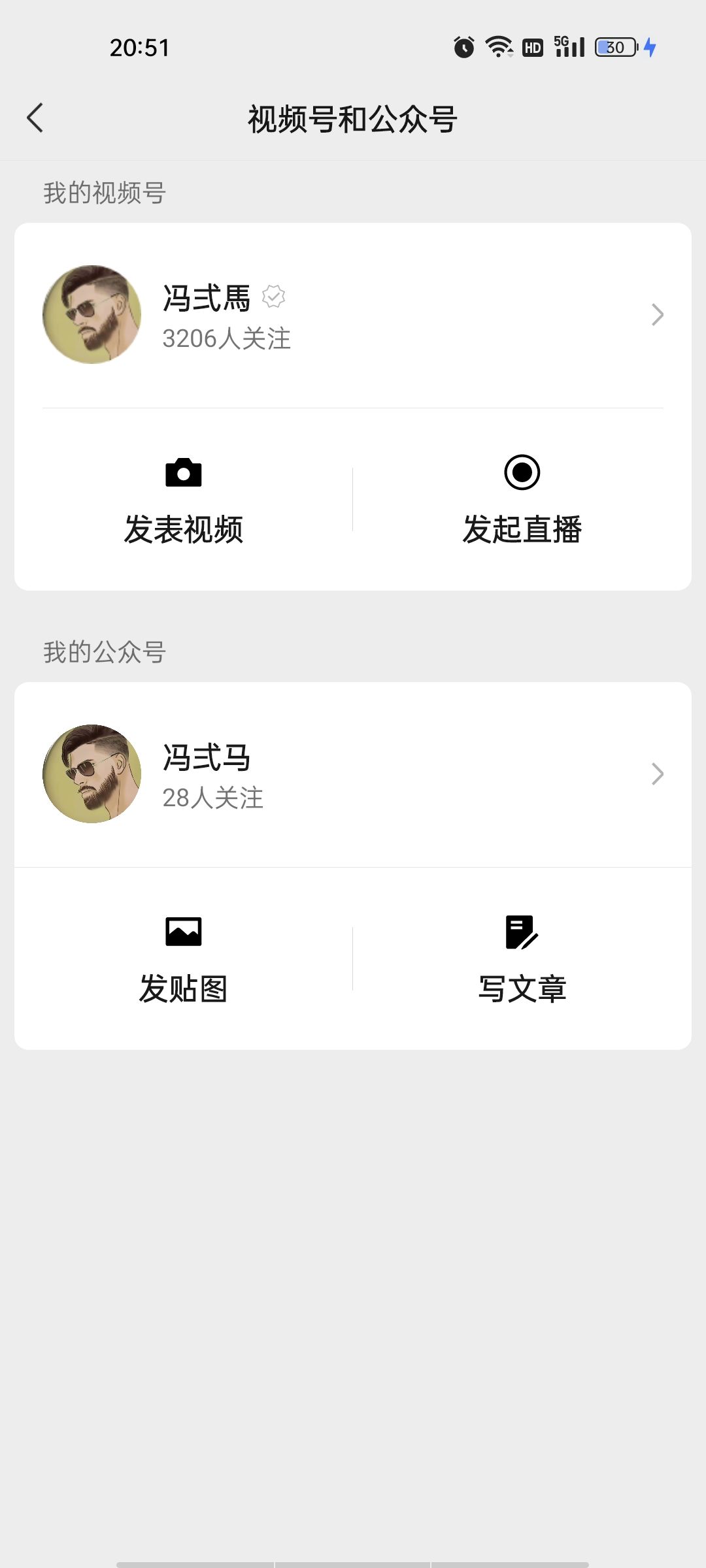Viewport: 706px width, 1568px height.
Task: Start a live stream with 发起直播
Action: (x=522, y=500)
